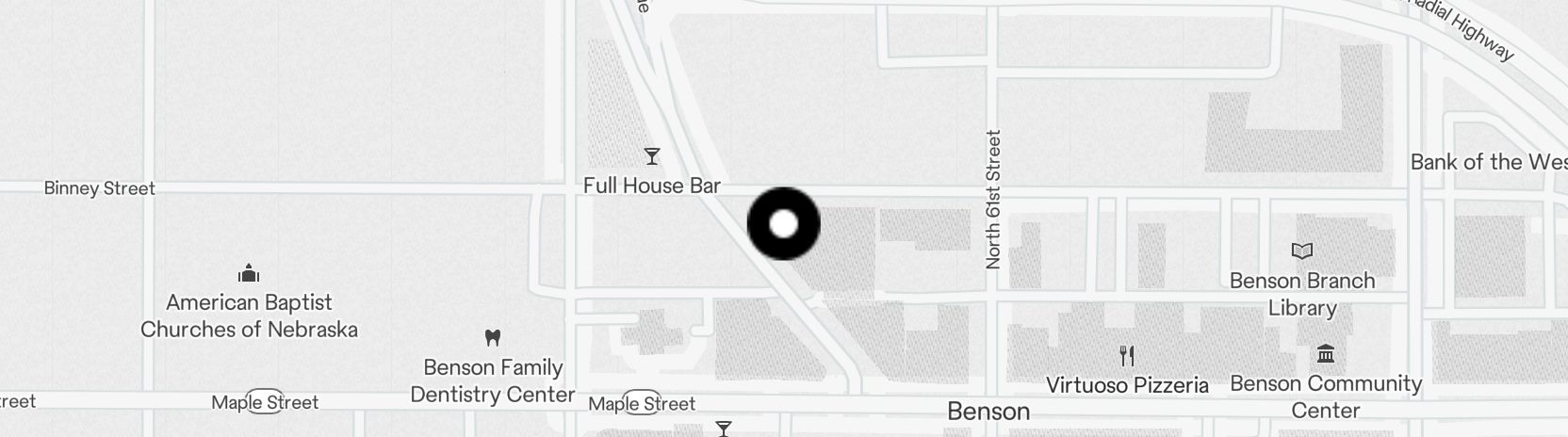Select Full House Bar on the map
This screenshot has height=437, width=1568.
click(x=651, y=156)
